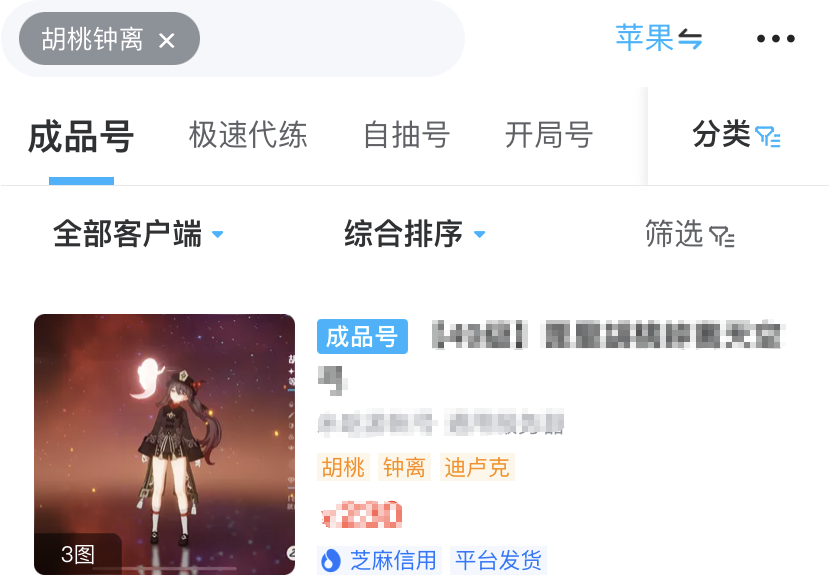Open the 筛选 filter options
This screenshot has height=582, width=838.
[x=689, y=235]
